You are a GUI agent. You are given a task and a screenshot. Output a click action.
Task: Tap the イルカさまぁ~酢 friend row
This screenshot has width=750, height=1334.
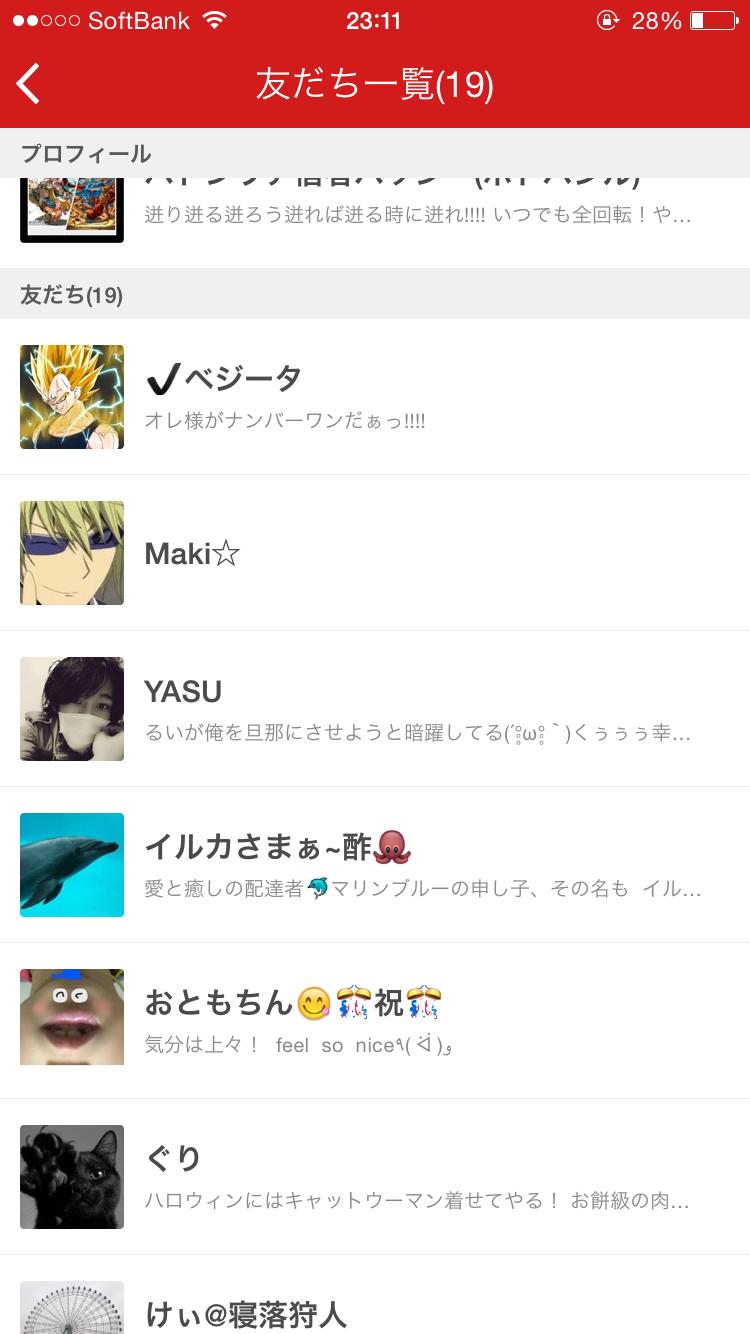(x=375, y=865)
